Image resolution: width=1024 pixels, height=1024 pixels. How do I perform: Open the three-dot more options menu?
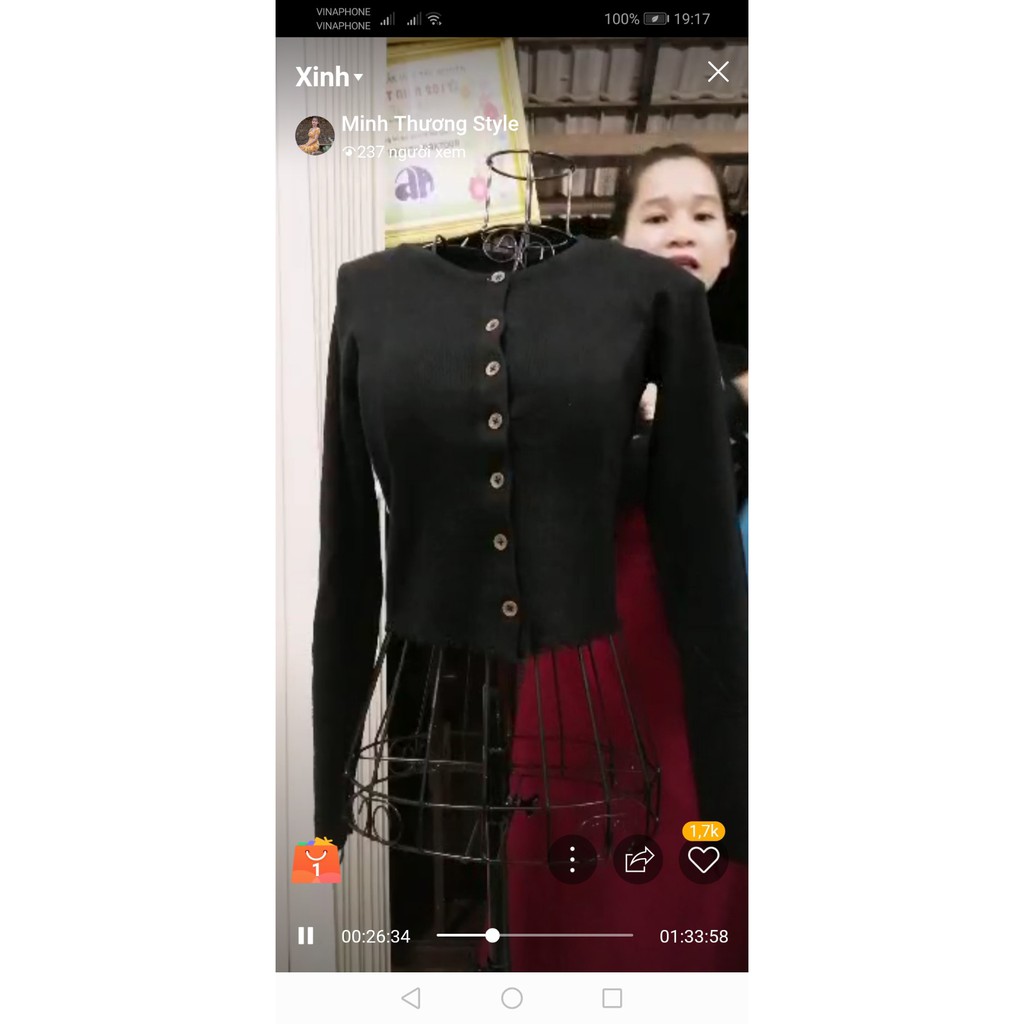coord(572,859)
